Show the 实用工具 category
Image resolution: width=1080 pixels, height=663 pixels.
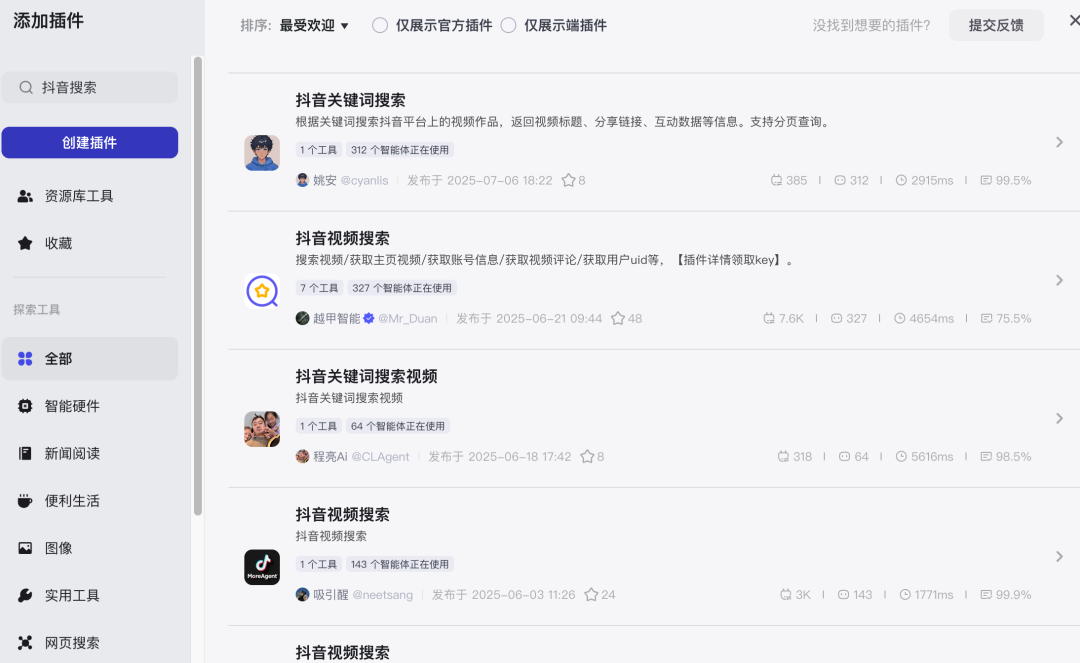72,596
